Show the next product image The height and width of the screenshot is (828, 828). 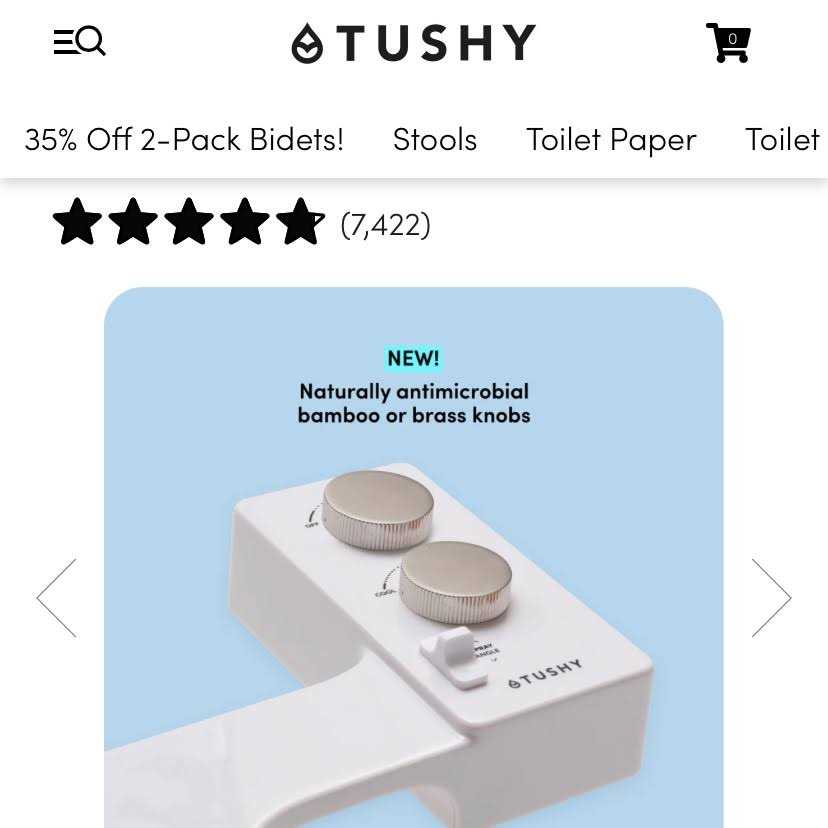(x=771, y=597)
